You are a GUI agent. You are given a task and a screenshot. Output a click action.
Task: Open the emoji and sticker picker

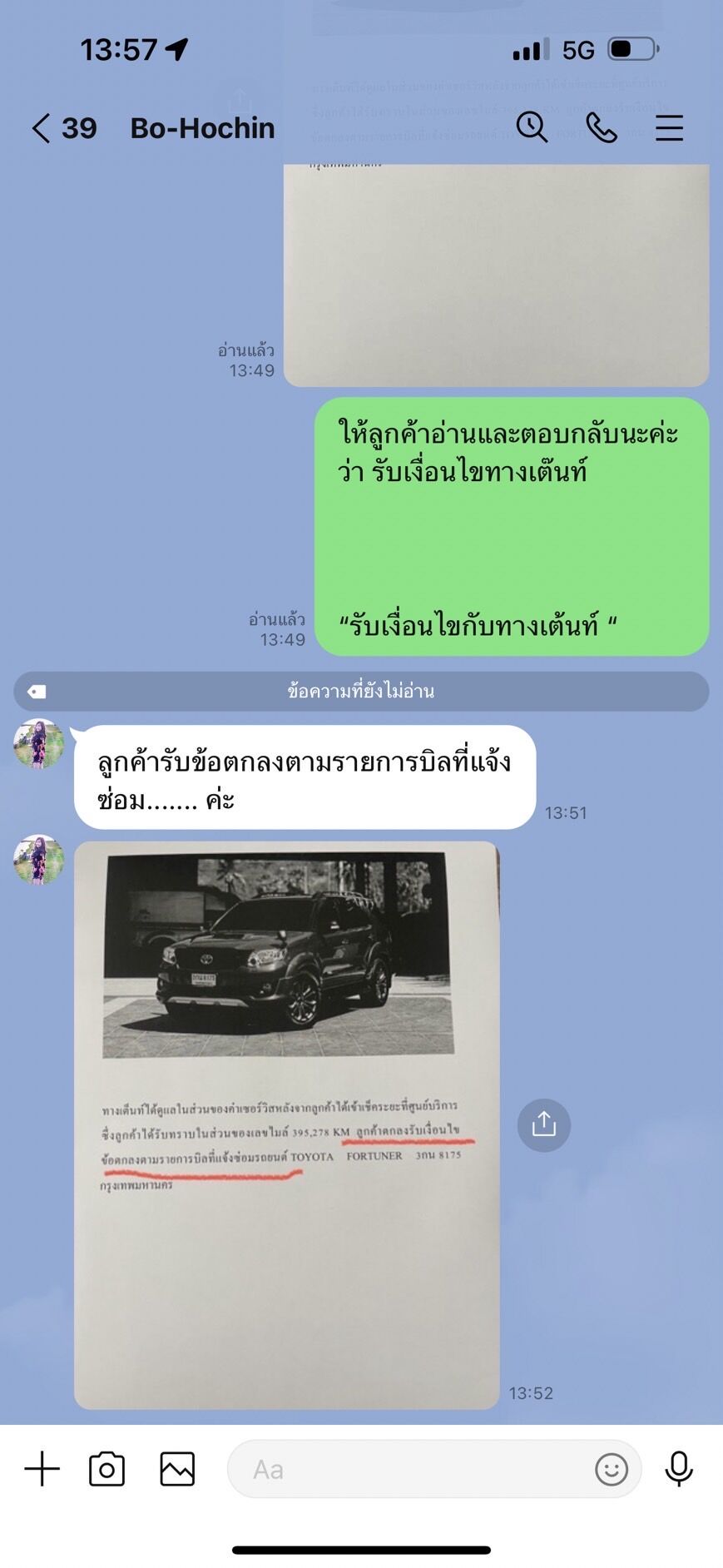pos(612,1469)
